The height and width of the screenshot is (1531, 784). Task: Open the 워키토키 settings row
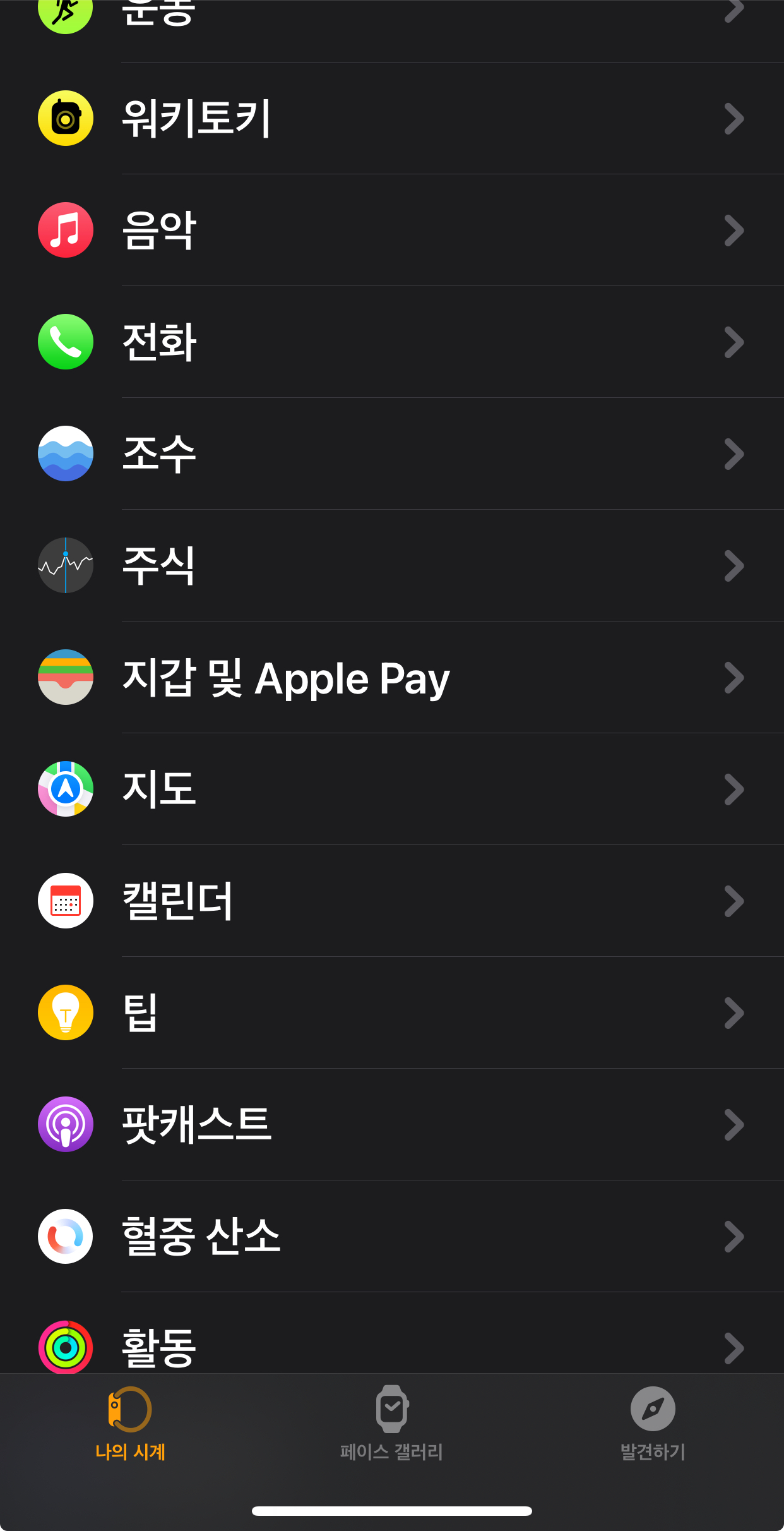click(391, 119)
